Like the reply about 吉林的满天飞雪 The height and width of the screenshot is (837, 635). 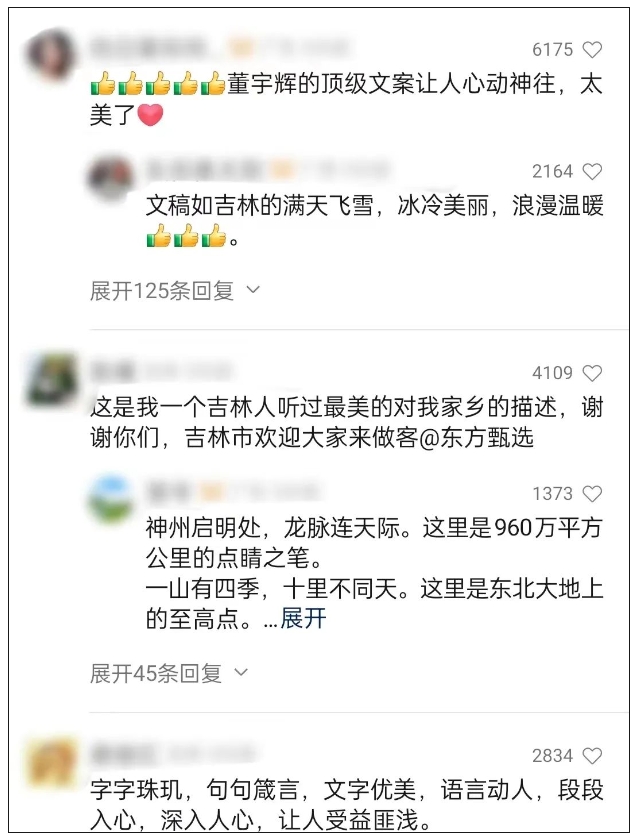click(x=592, y=171)
